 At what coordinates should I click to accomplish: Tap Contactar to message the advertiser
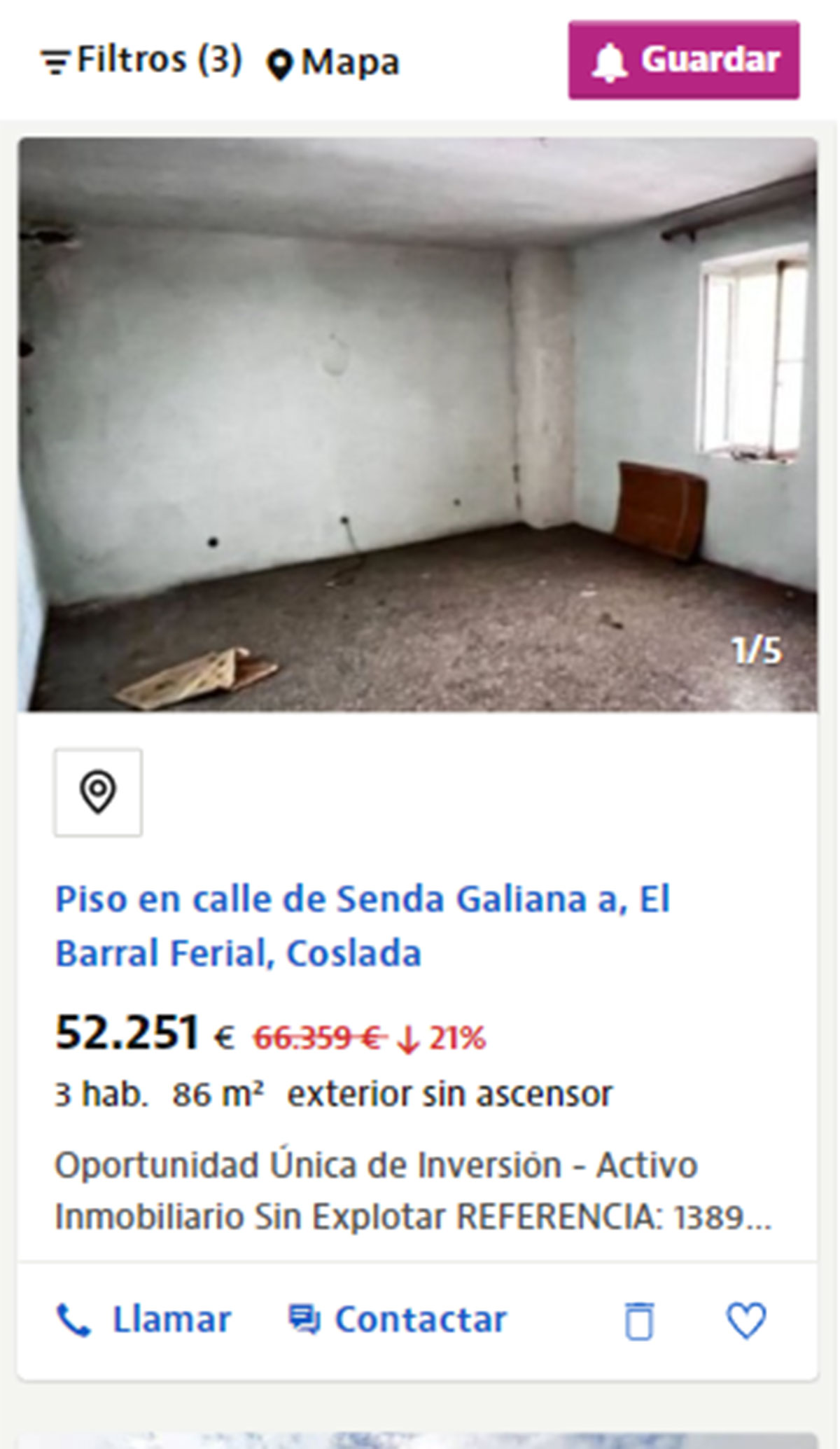click(398, 1320)
